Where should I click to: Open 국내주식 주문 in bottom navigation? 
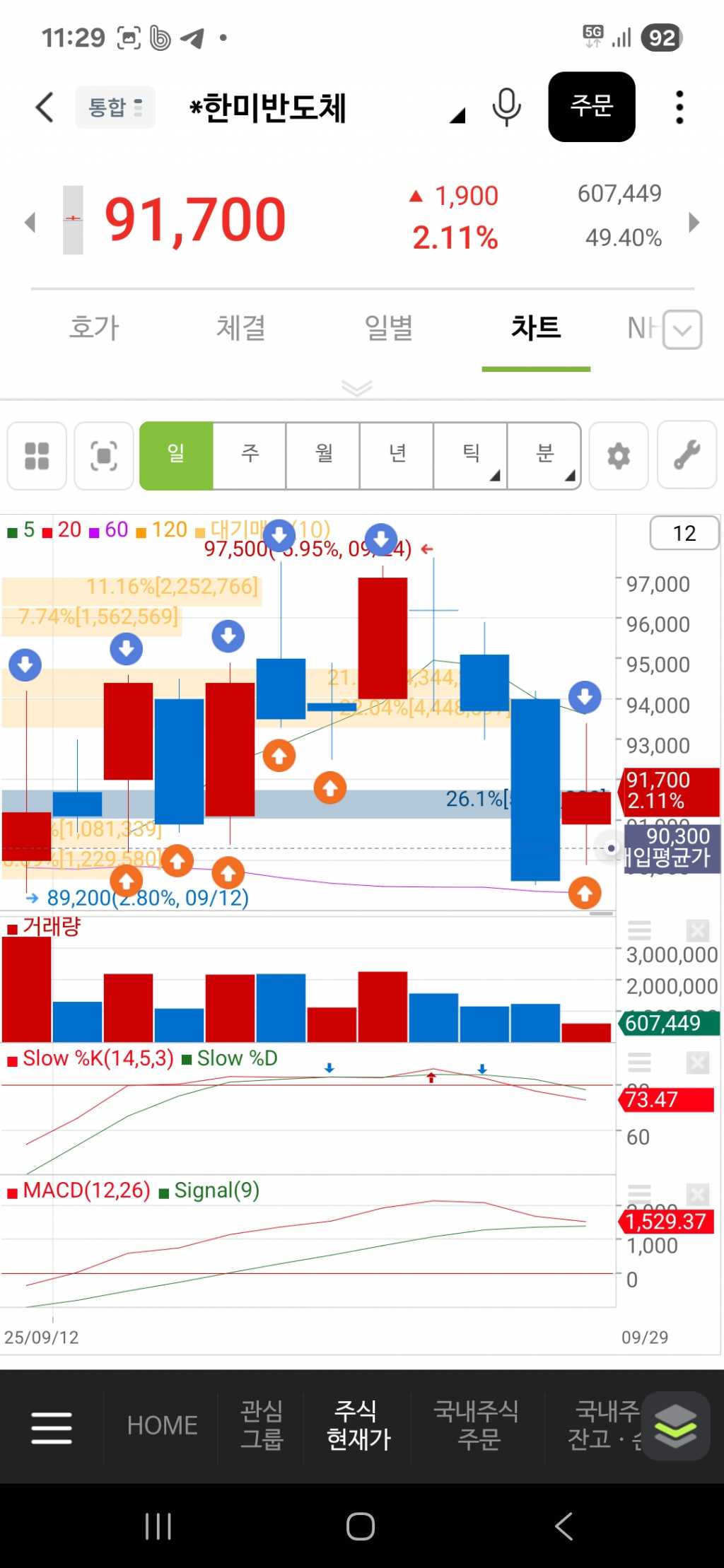tap(477, 1425)
